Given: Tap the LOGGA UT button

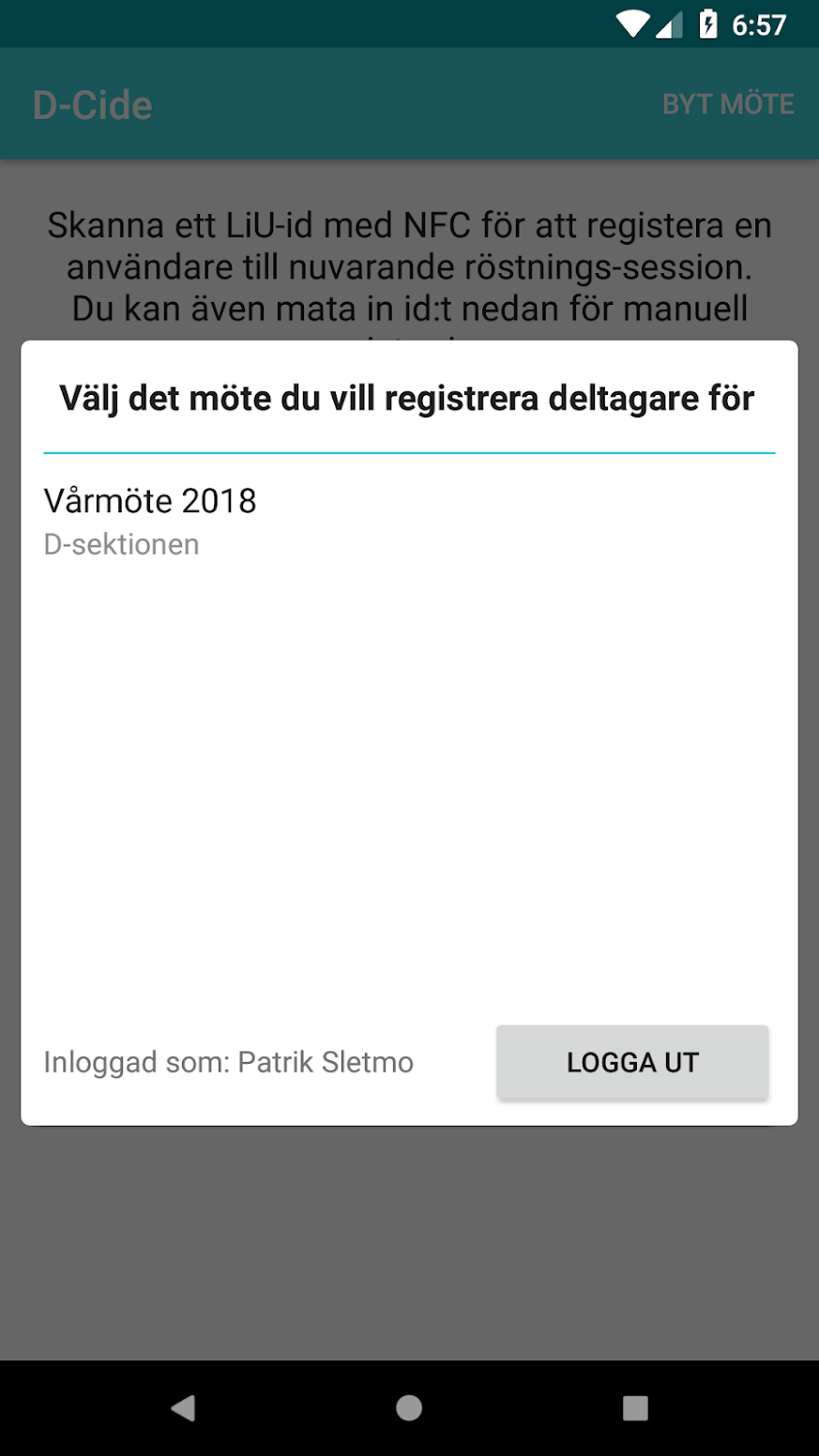Looking at the screenshot, I should 632,1062.
